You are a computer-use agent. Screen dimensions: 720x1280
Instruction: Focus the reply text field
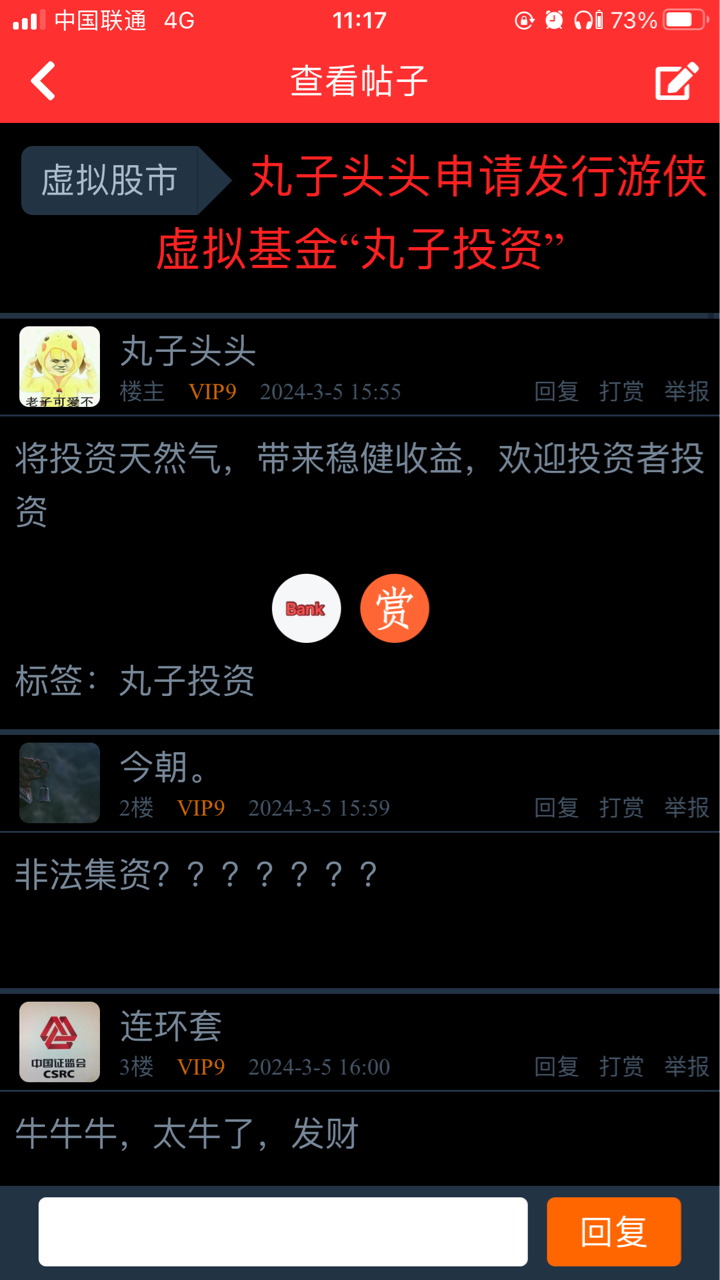click(283, 1232)
